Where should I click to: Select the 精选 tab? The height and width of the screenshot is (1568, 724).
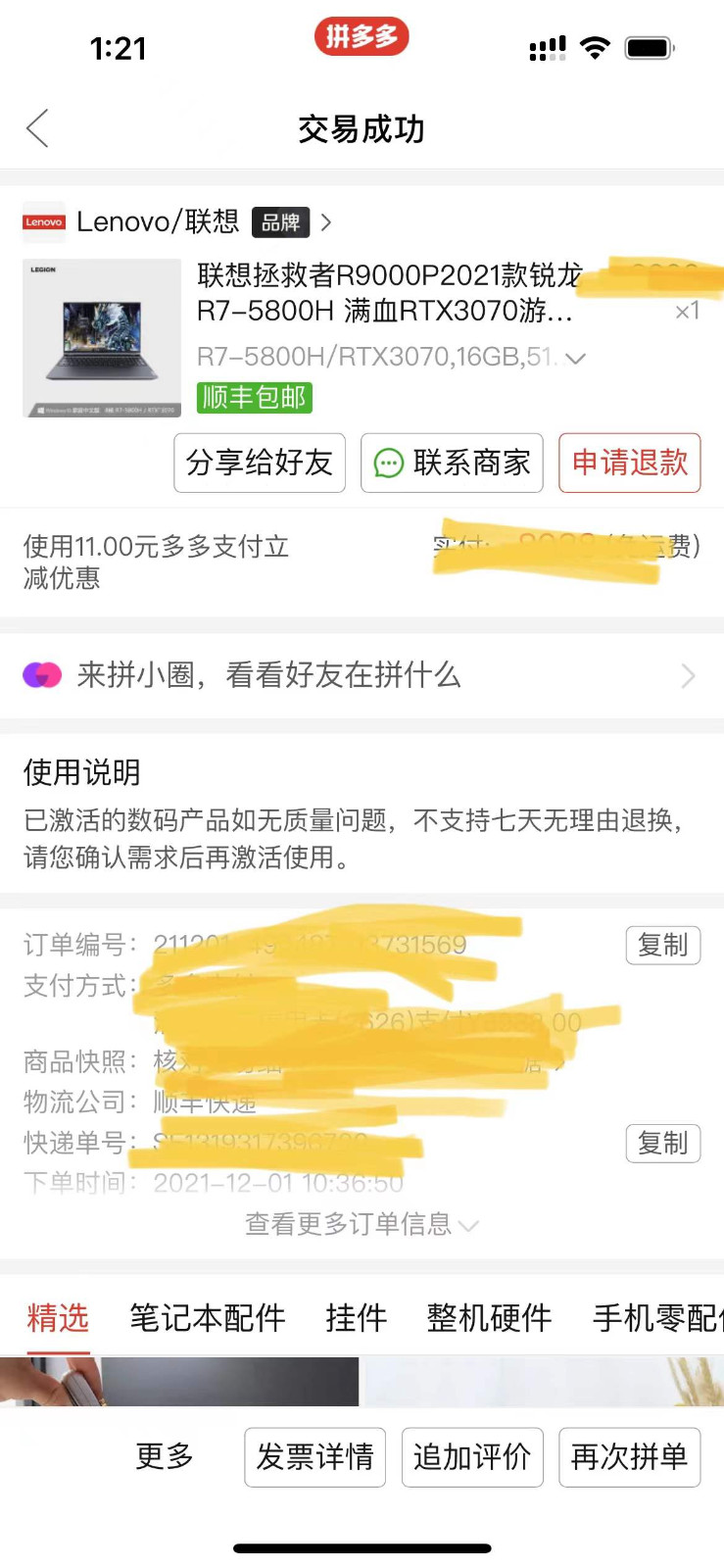(58, 1318)
